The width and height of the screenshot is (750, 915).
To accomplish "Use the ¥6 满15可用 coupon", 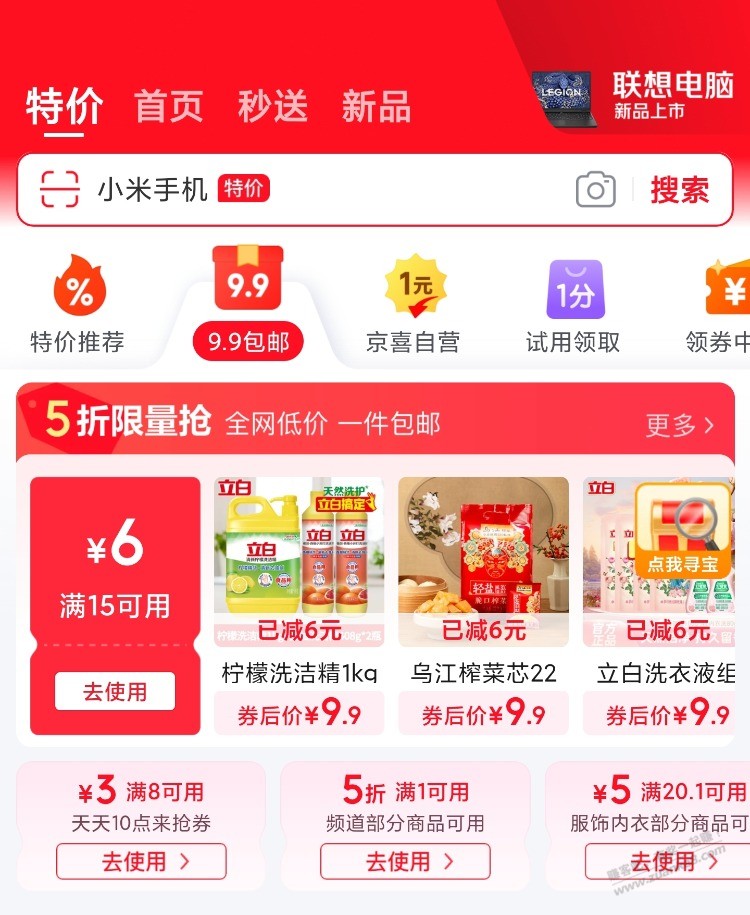I will 115,691.
